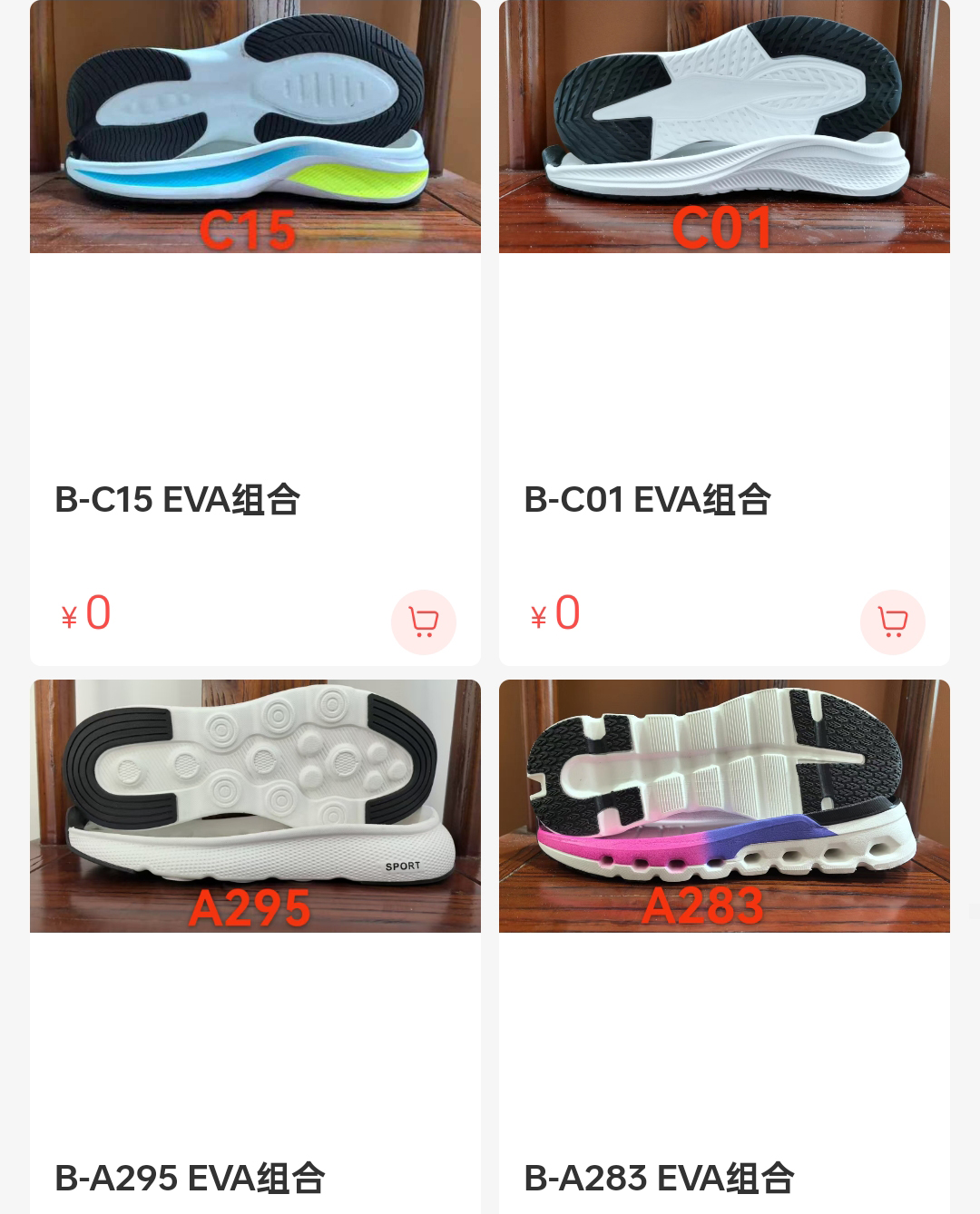Add B-C01 EVA组合 to cart
980x1214 pixels.
(x=892, y=622)
